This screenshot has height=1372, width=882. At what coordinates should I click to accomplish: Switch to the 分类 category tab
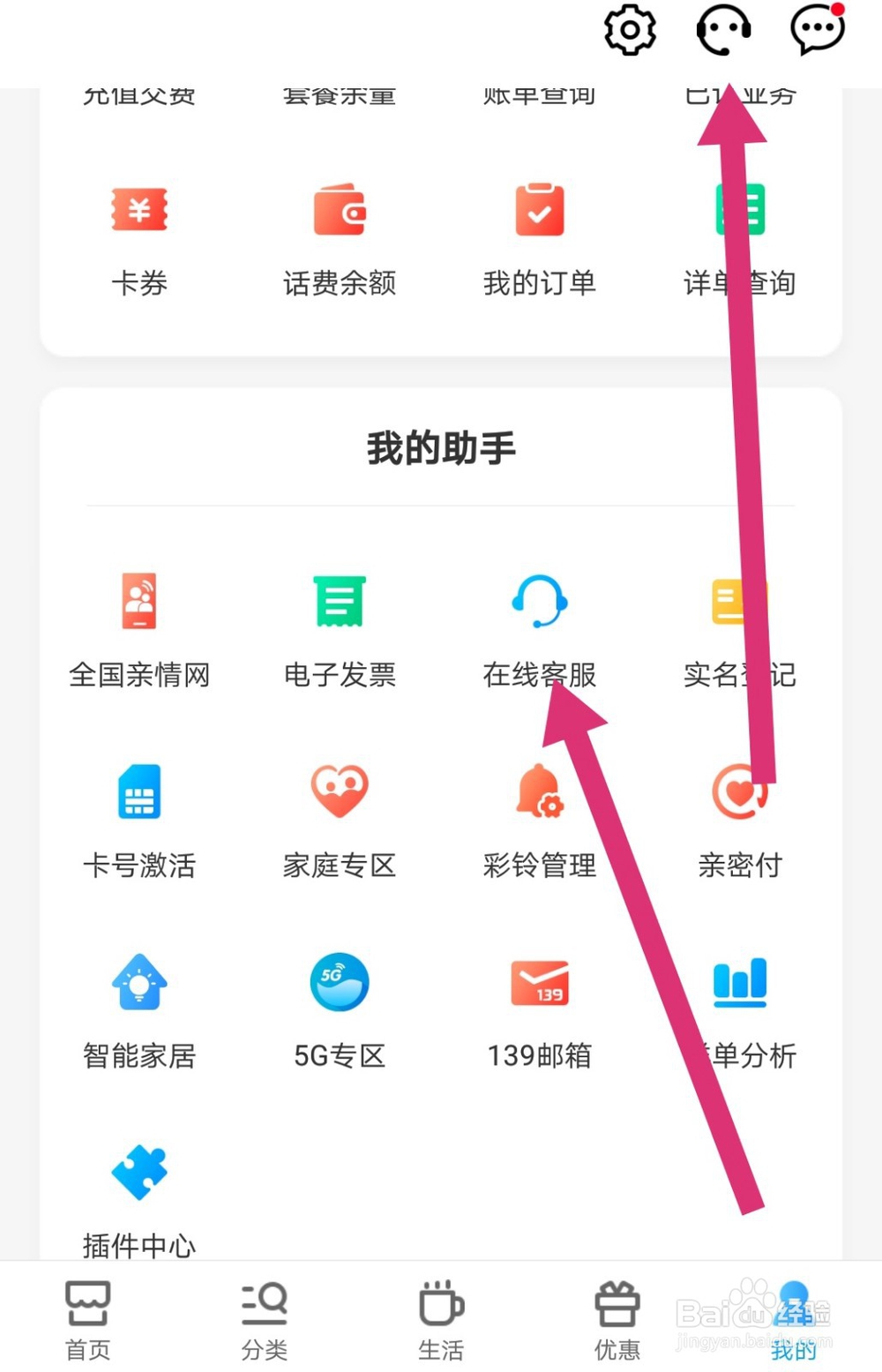coord(264,1316)
